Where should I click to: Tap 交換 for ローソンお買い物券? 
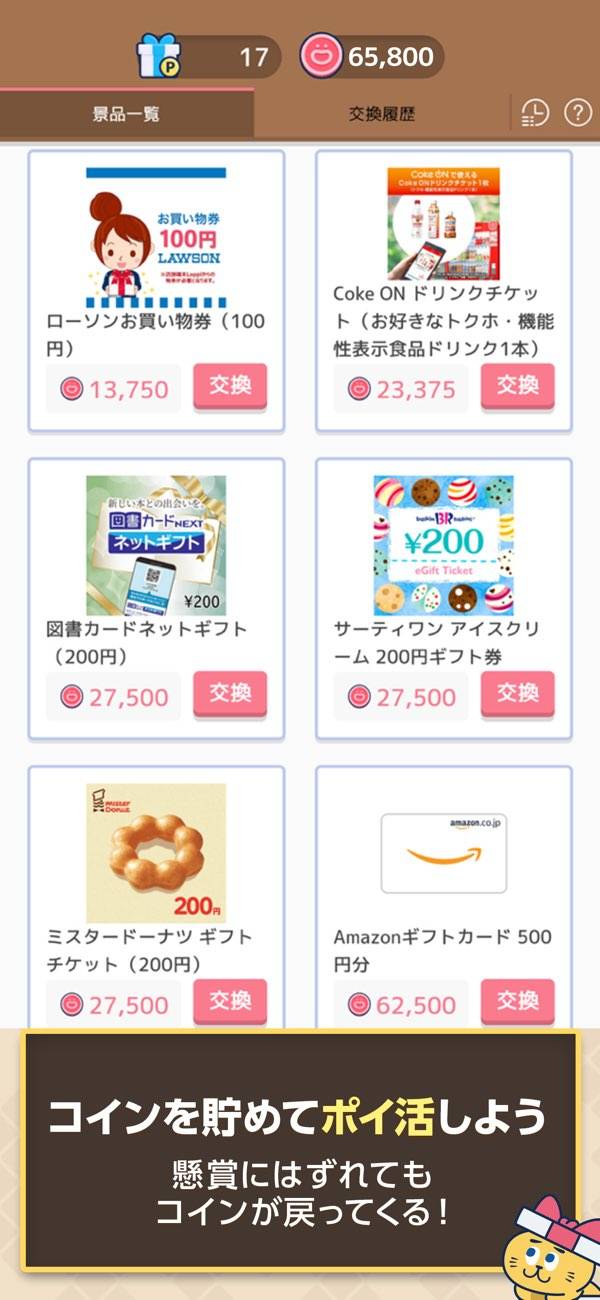[230, 386]
